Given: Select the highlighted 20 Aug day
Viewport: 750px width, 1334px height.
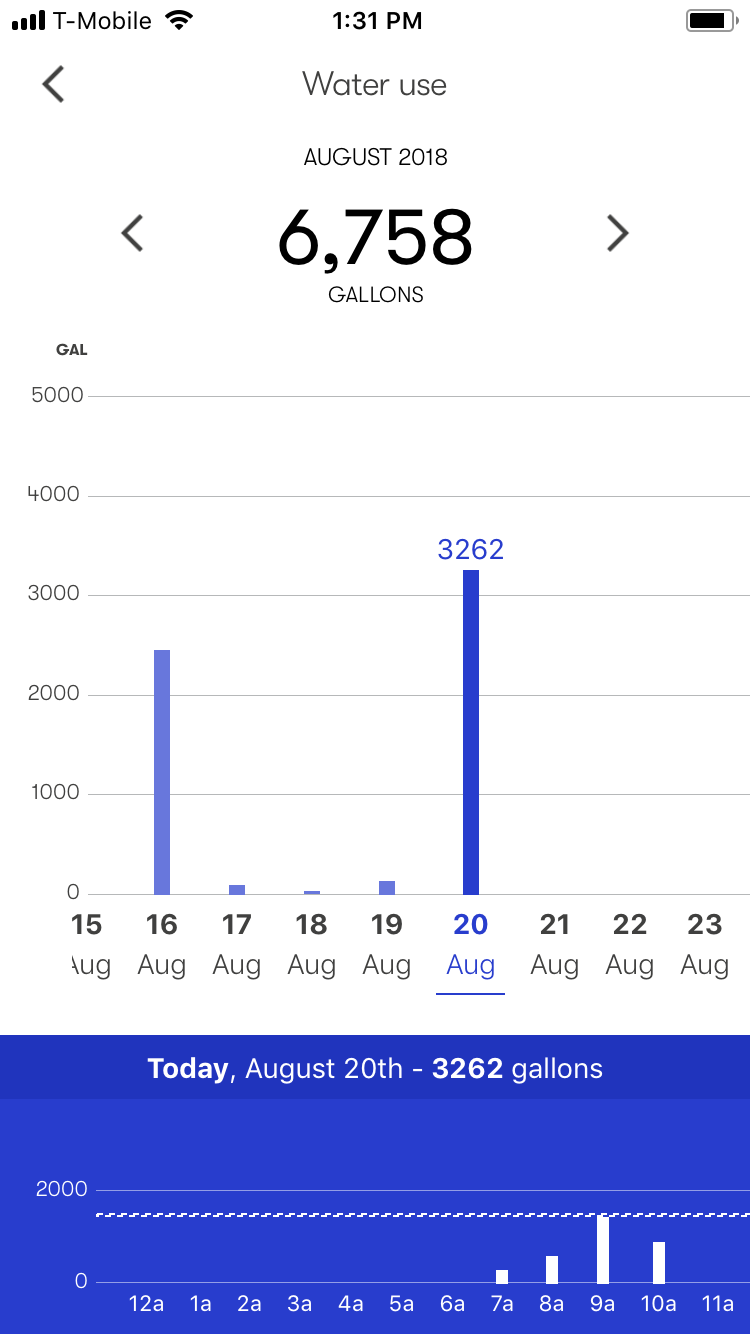Looking at the screenshot, I should click(470, 944).
